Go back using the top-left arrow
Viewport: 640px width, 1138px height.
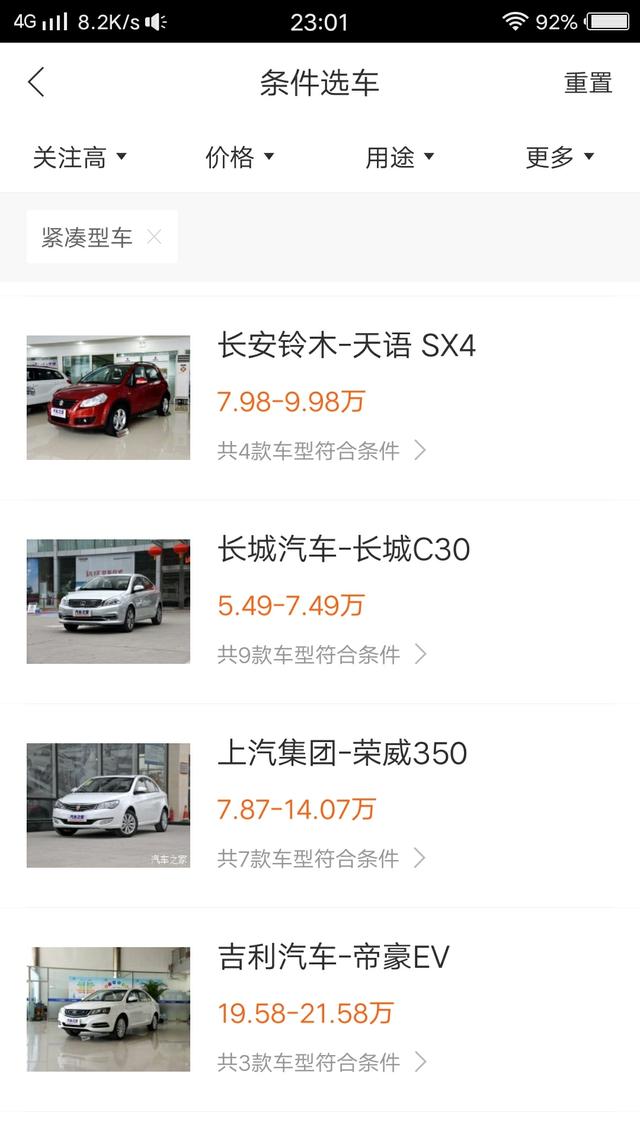tap(37, 83)
